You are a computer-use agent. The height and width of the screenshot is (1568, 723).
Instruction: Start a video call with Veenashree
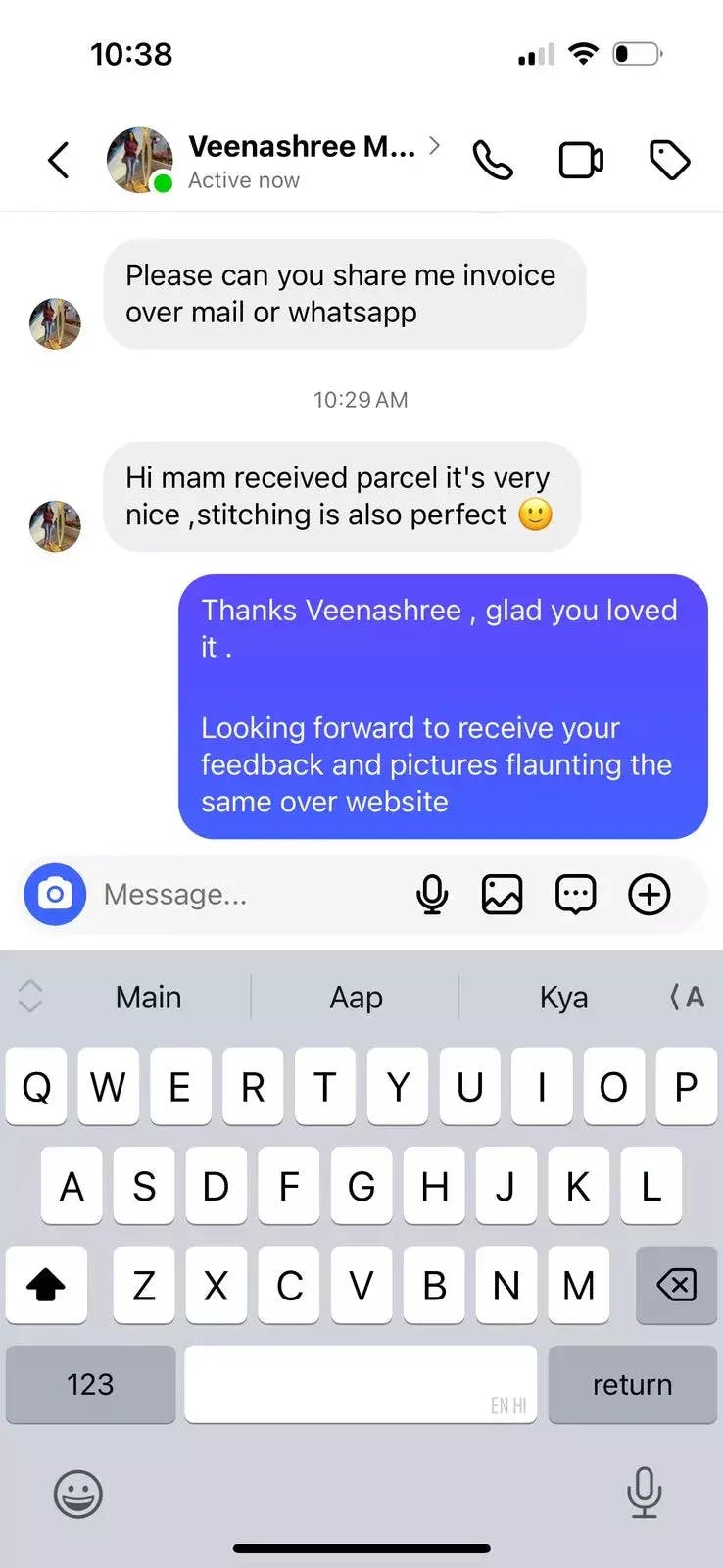click(581, 160)
